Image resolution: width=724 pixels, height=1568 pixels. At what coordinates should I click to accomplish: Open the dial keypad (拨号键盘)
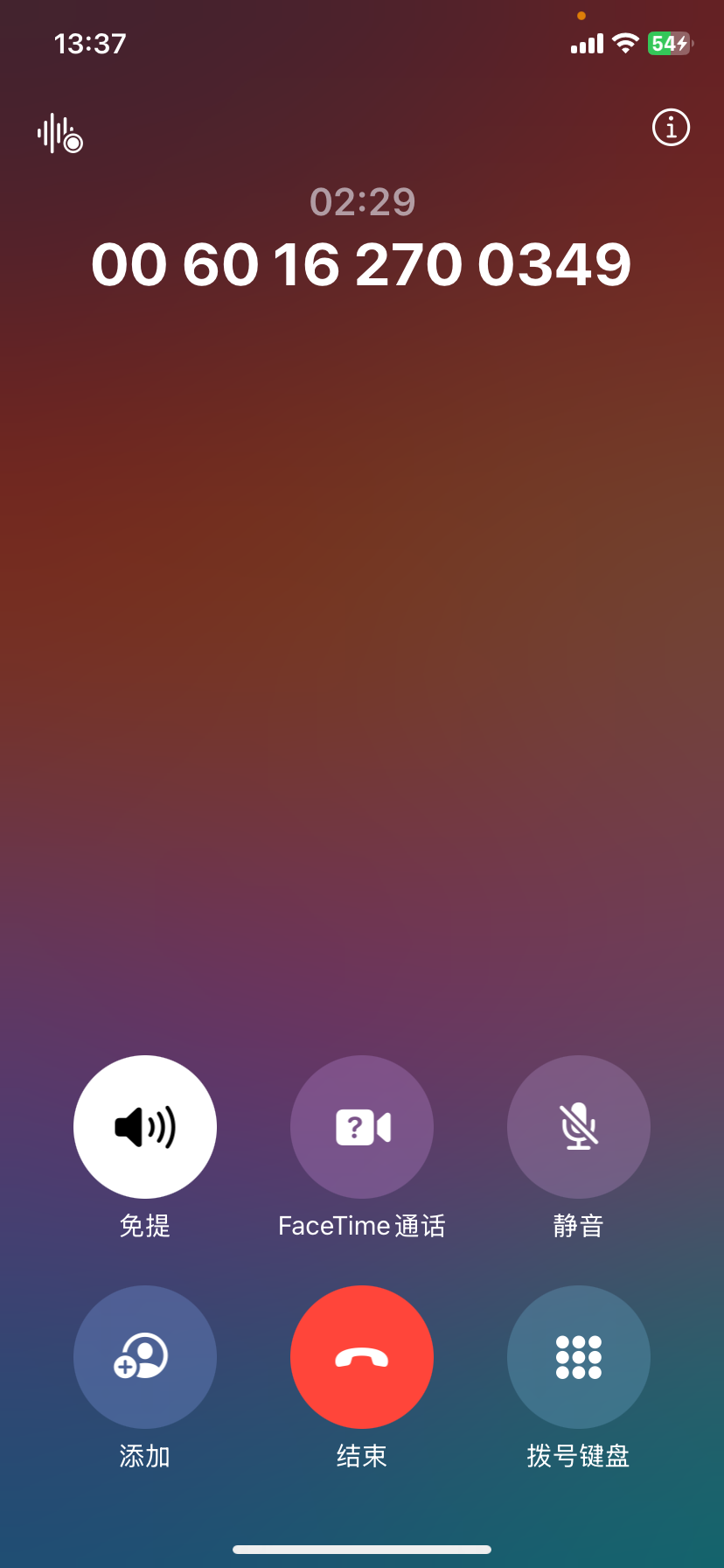tap(579, 1356)
